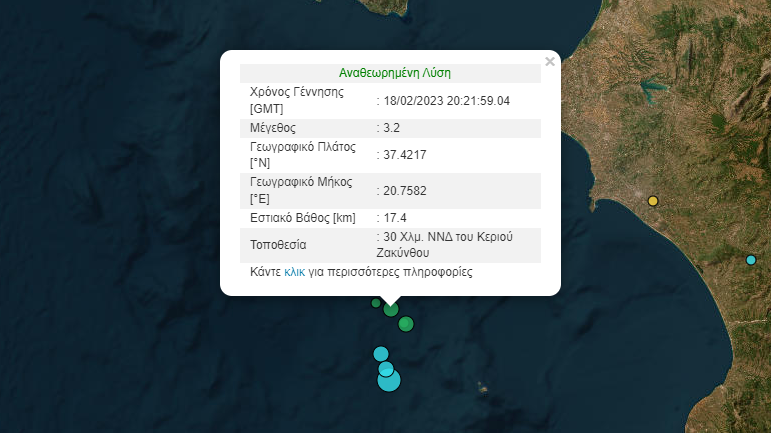Select the yellow earthquake marker
The image size is (771, 433).
[x=653, y=201]
